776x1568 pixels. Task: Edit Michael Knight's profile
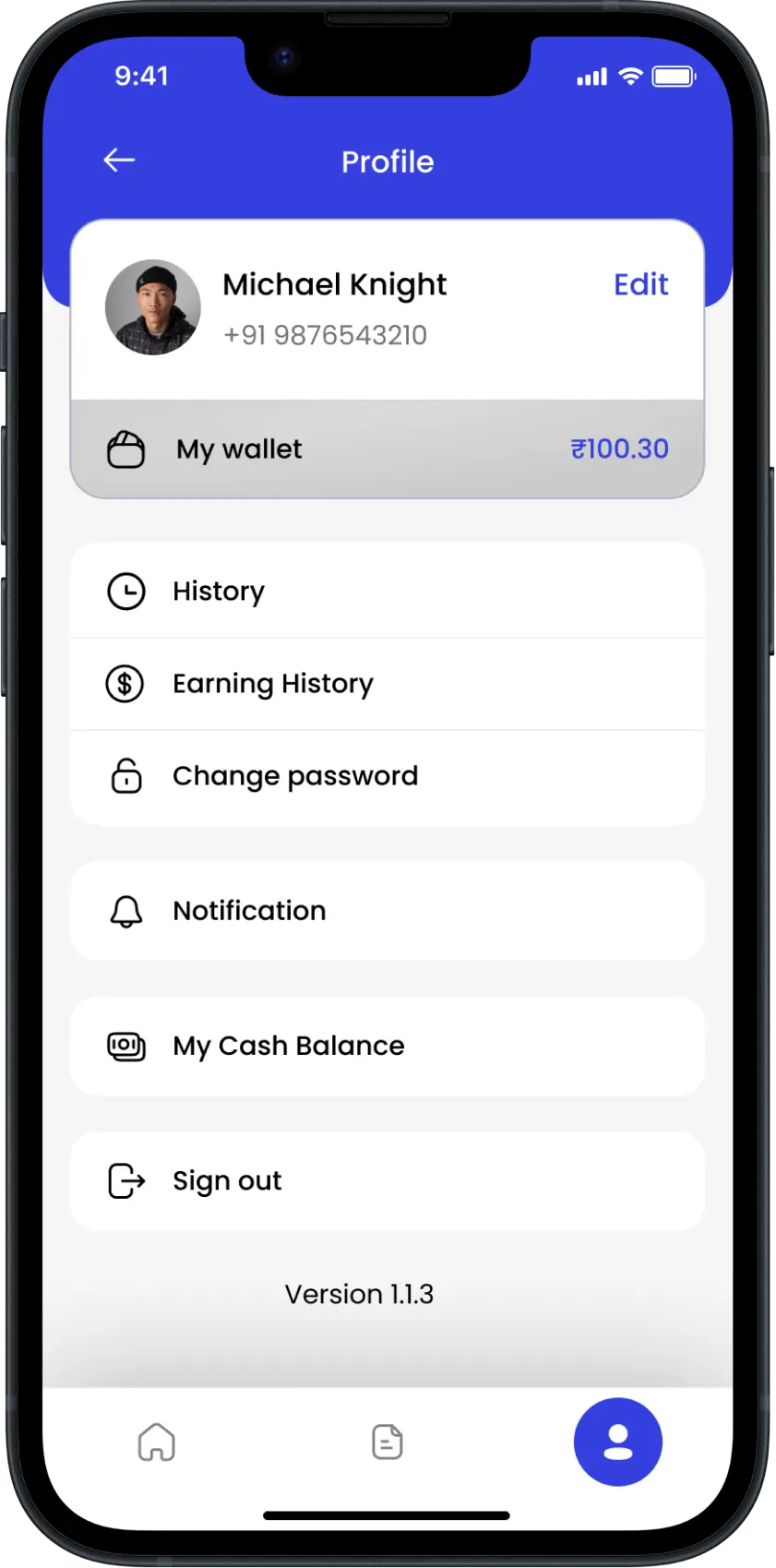point(640,284)
